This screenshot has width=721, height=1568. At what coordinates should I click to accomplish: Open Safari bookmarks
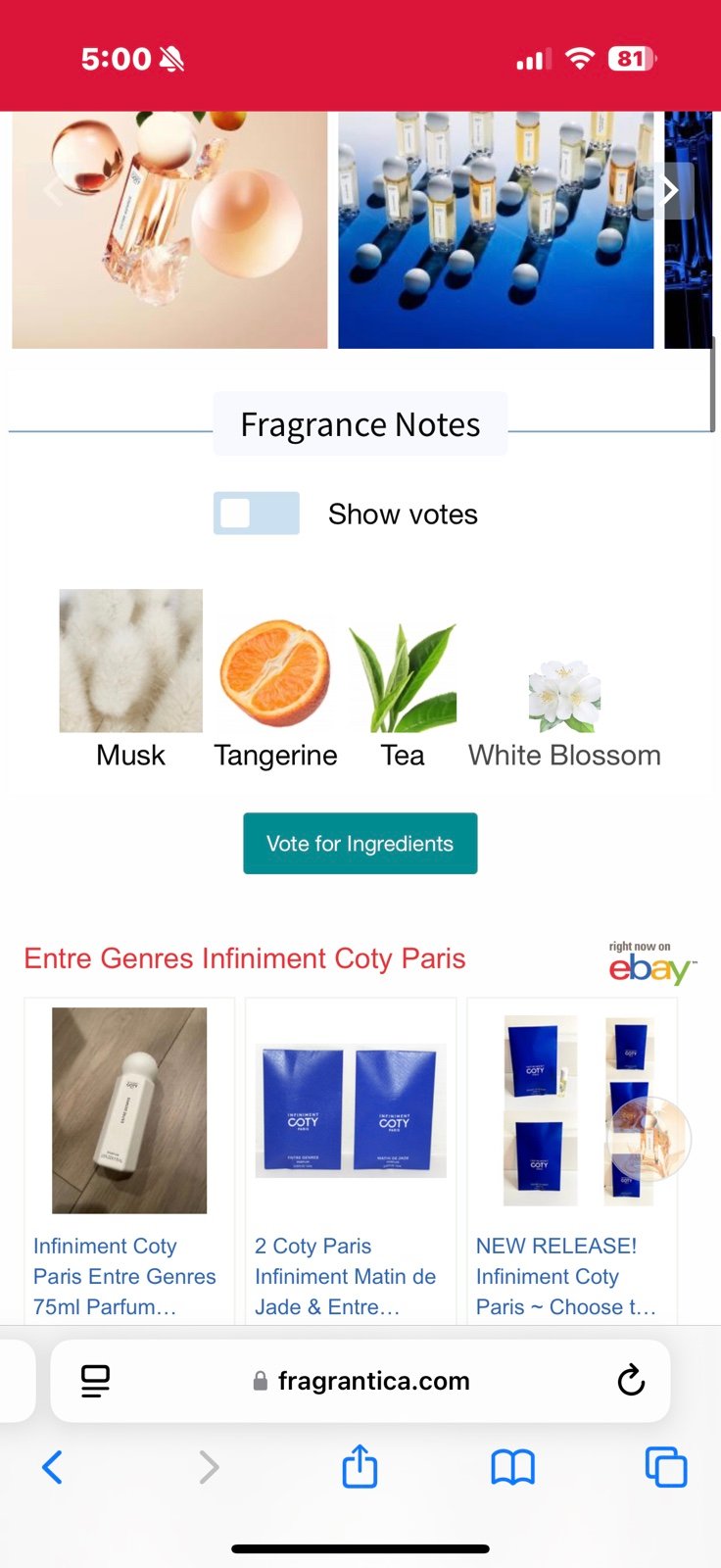(512, 1467)
